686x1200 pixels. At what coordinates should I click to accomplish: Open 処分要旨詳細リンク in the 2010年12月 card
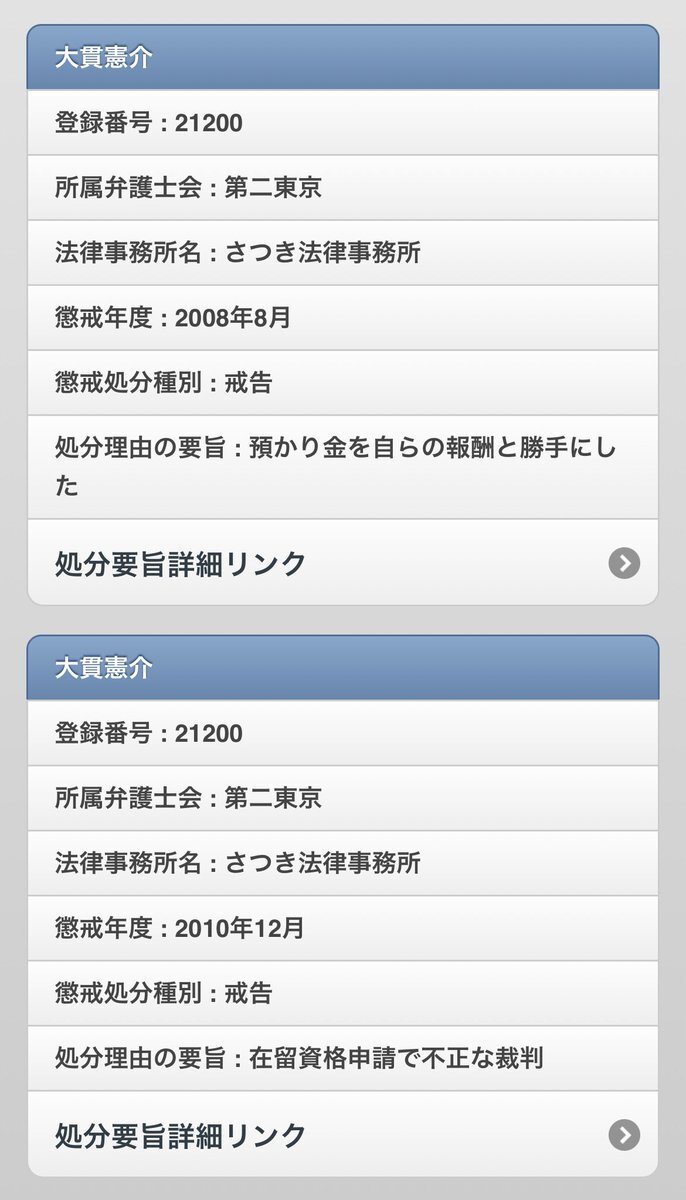point(343,1134)
